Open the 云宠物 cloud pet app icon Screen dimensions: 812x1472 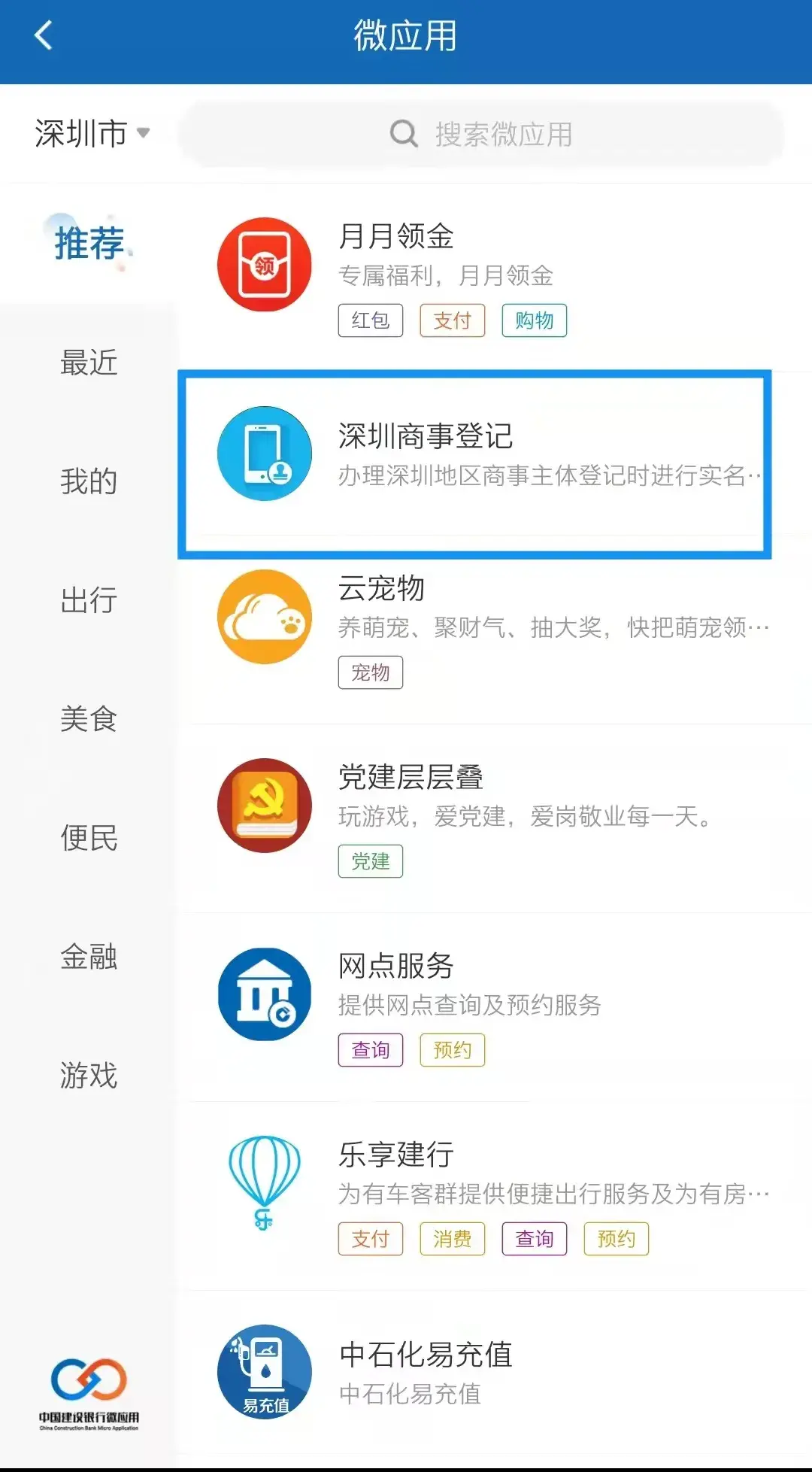tap(264, 617)
